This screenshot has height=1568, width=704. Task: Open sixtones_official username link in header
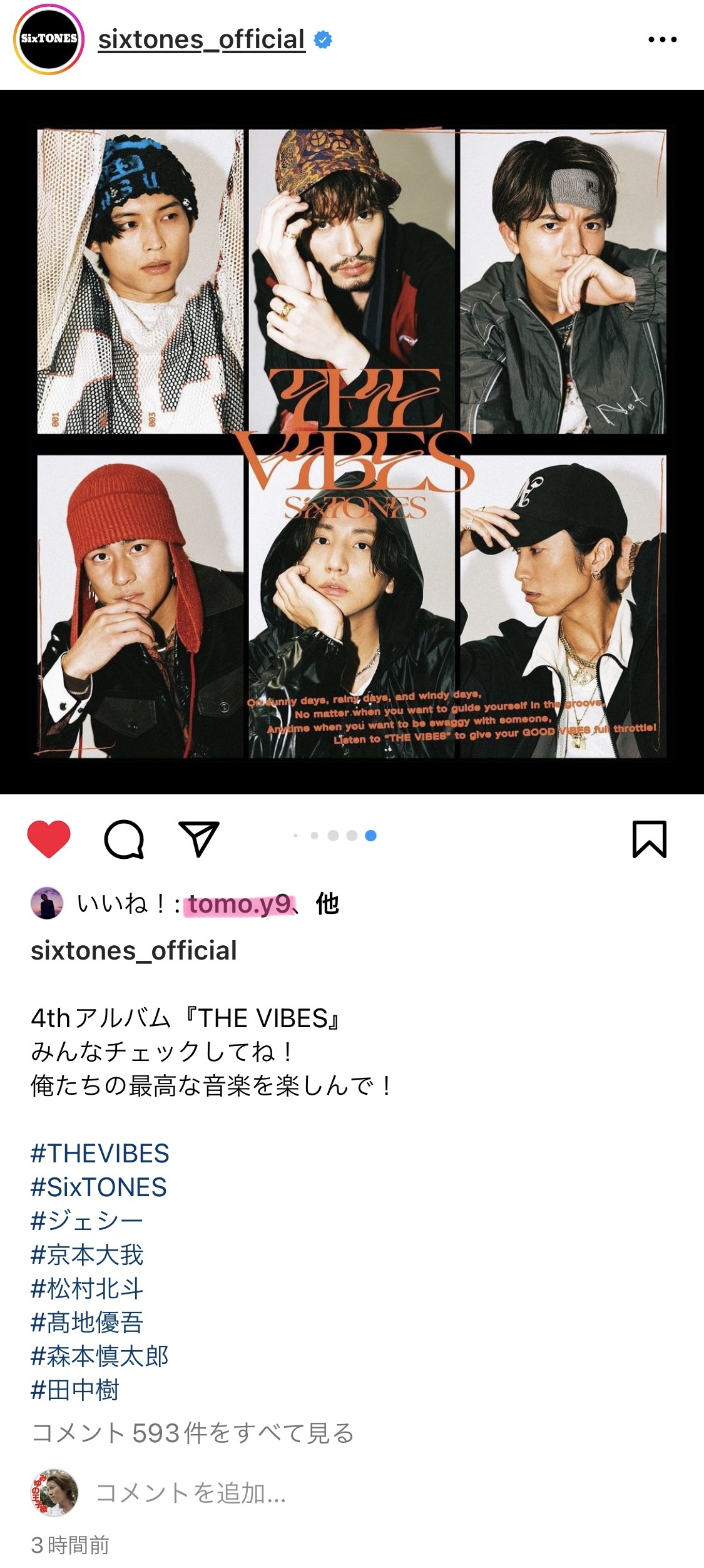pyautogui.click(x=202, y=39)
